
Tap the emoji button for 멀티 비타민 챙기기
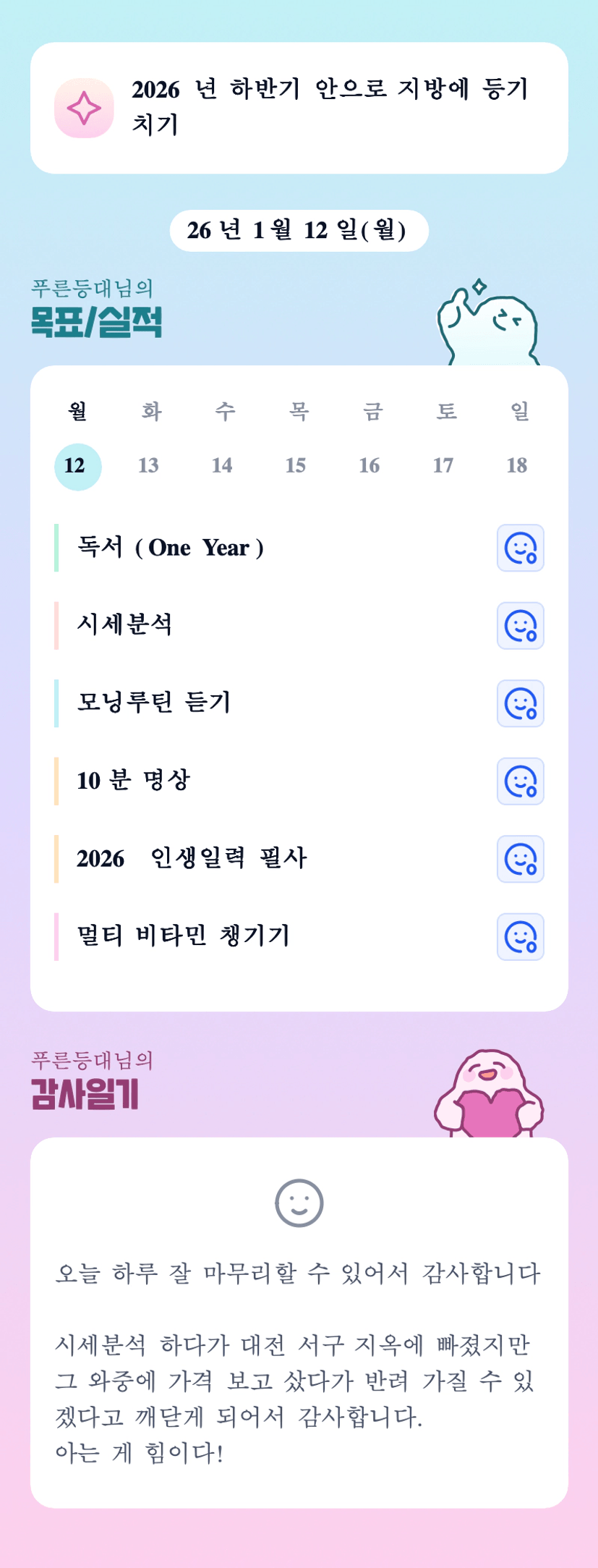point(520,937)
